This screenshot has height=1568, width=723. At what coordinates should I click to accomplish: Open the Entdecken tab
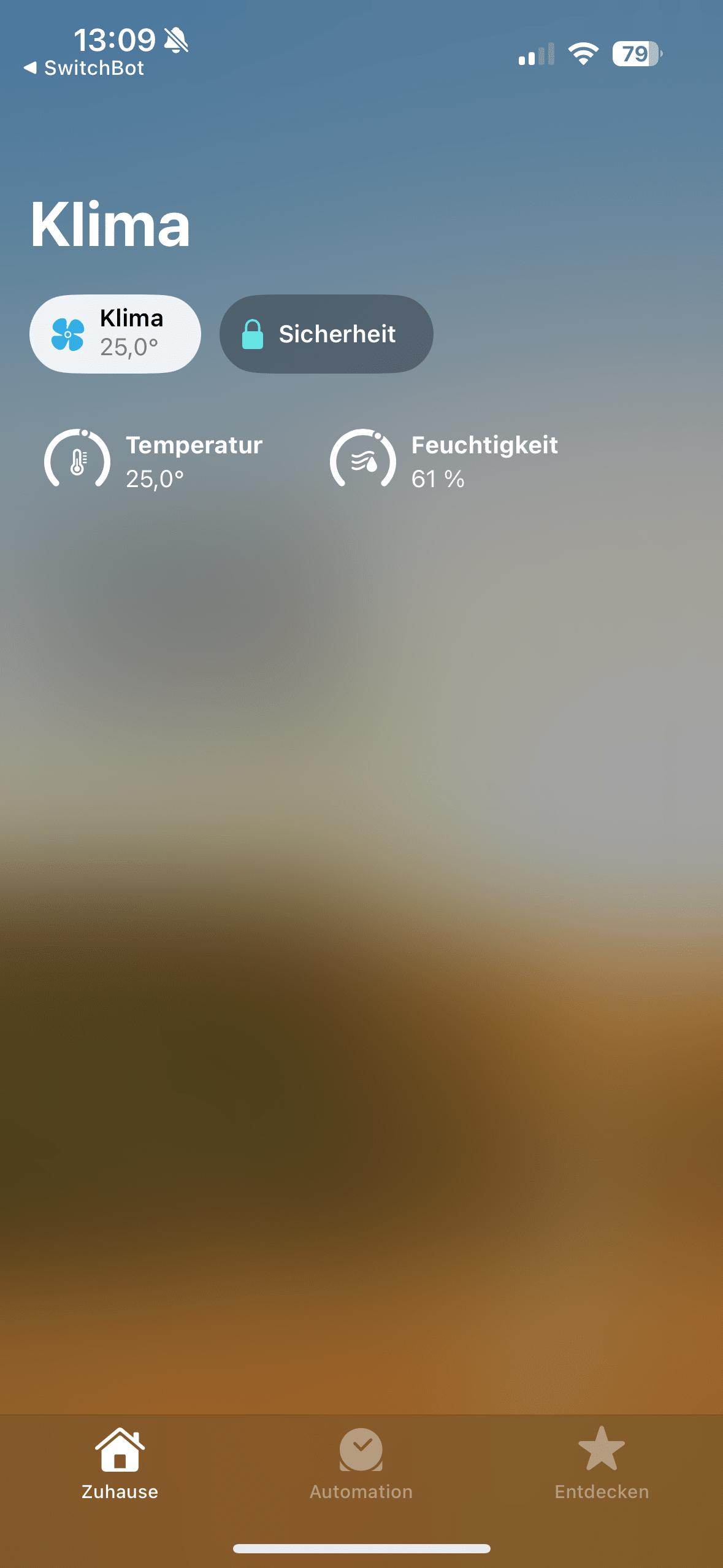click(602, 1464)
